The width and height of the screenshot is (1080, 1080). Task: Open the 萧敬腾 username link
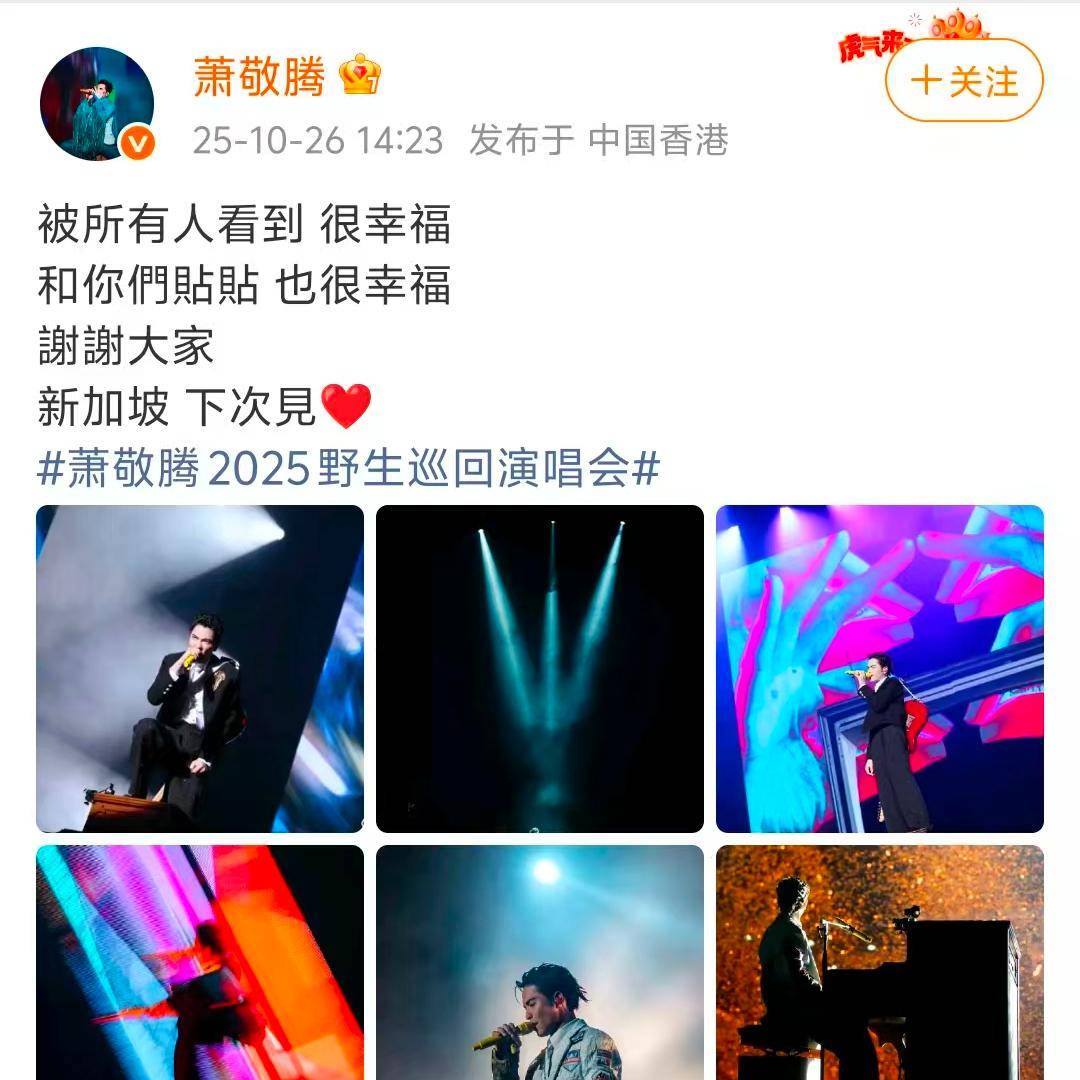point(259,77)
